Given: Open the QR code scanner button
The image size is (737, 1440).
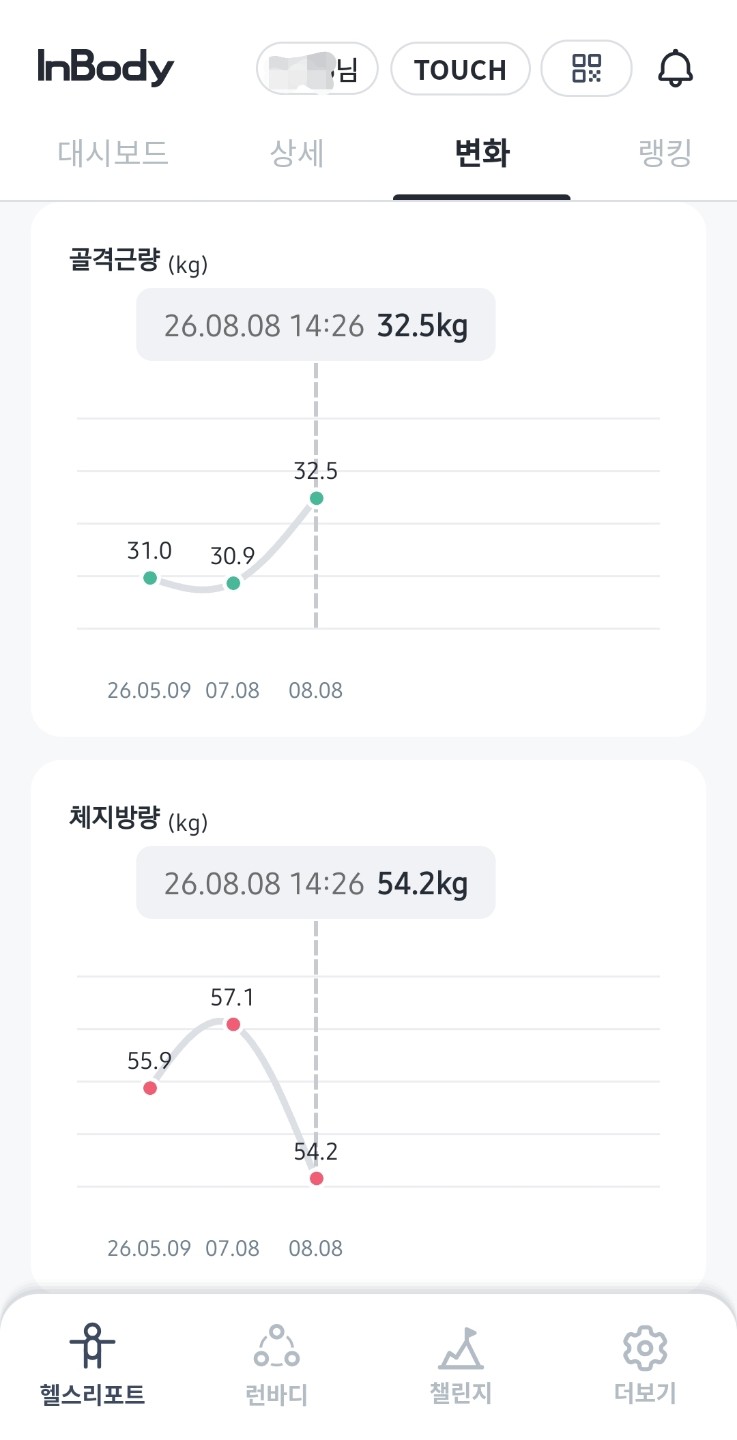Looking at the screenshot, I should 587,69.
